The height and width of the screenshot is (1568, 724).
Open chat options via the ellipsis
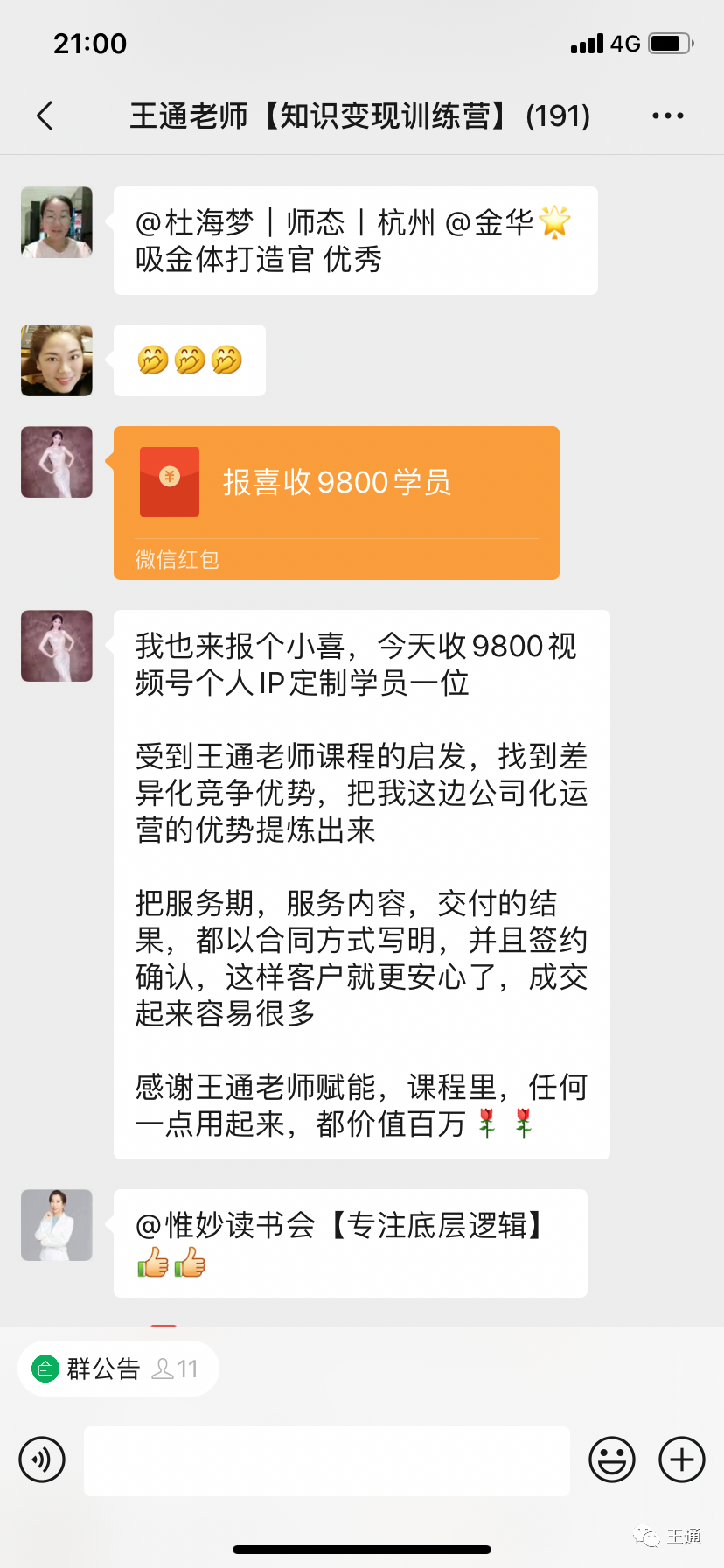point(667,115)
